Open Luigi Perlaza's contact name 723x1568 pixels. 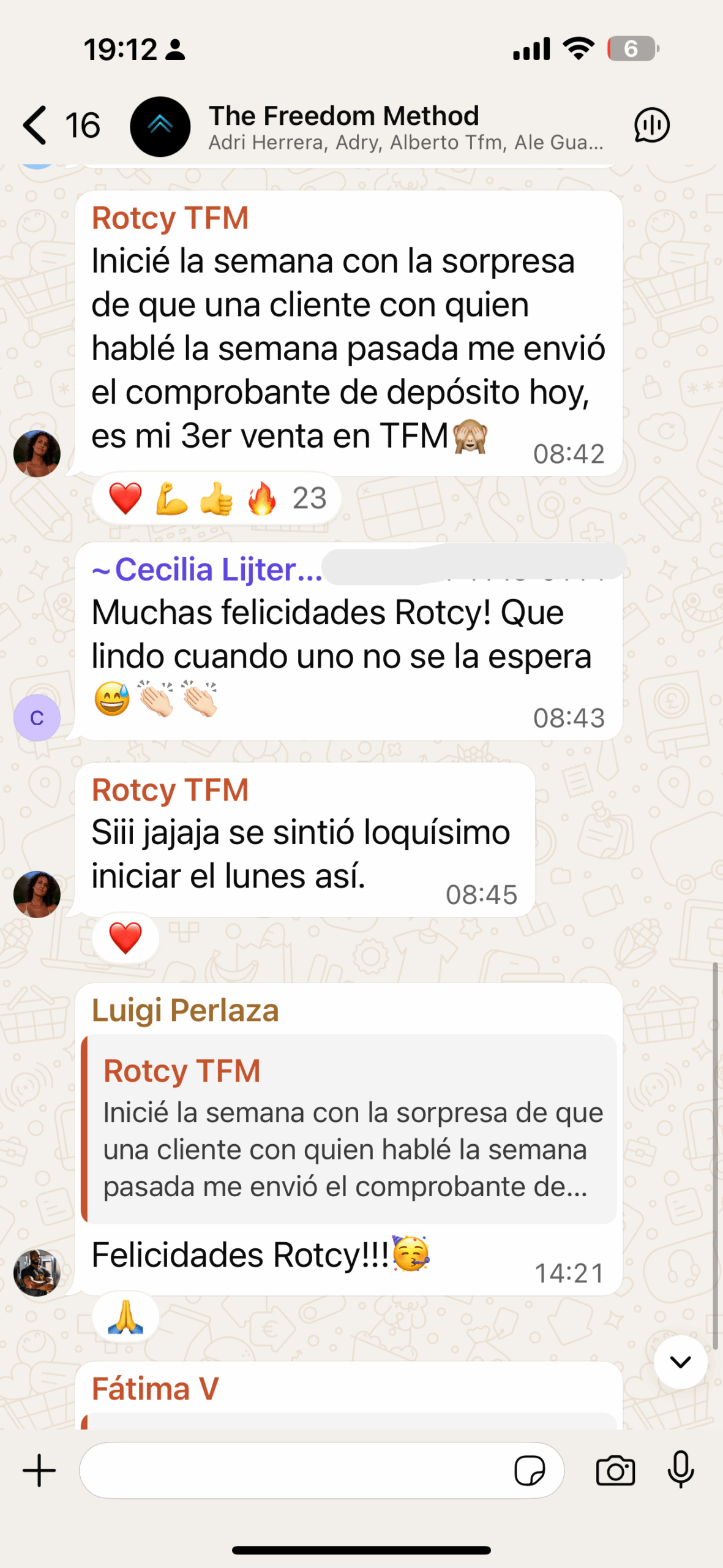coord(185,1011)
